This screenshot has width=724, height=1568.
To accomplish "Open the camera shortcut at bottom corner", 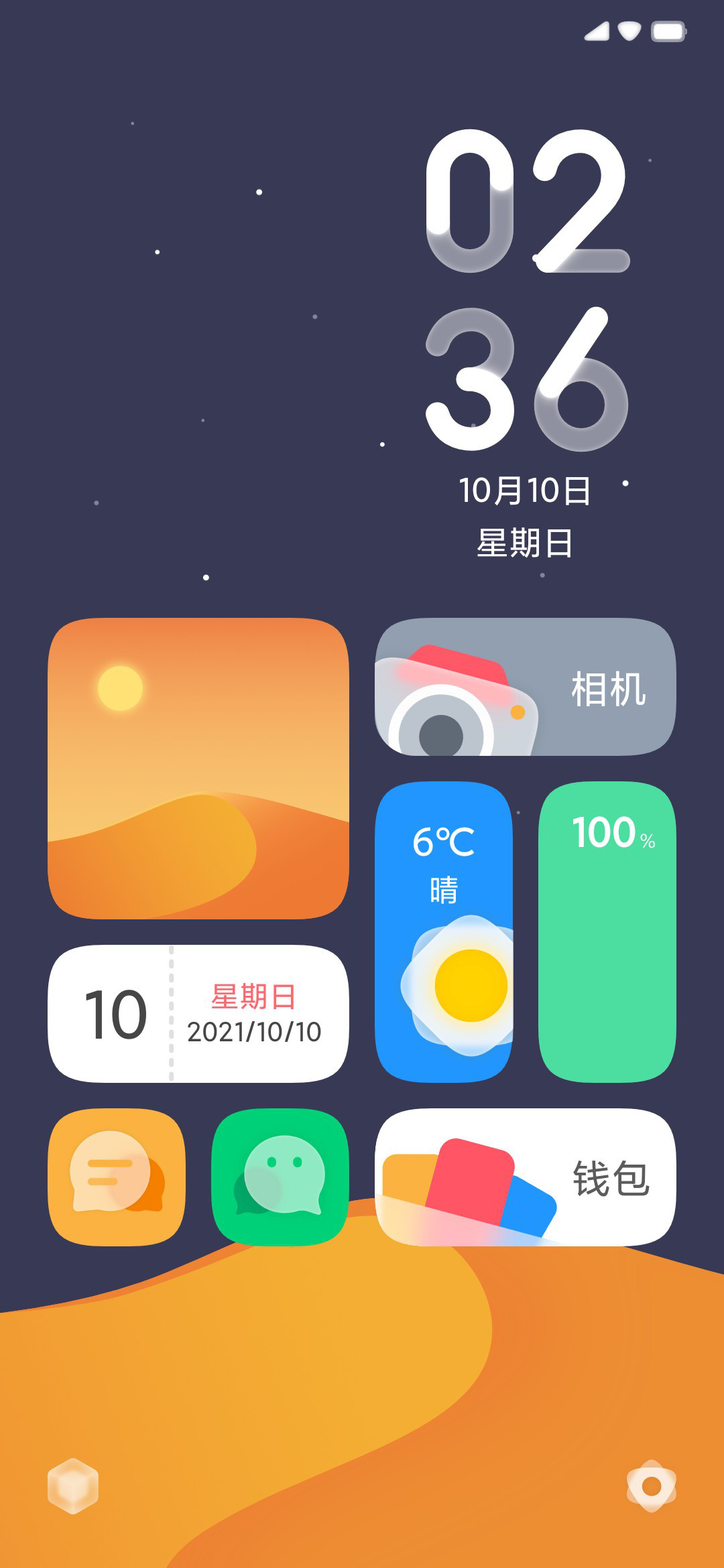I will 652,1486.
